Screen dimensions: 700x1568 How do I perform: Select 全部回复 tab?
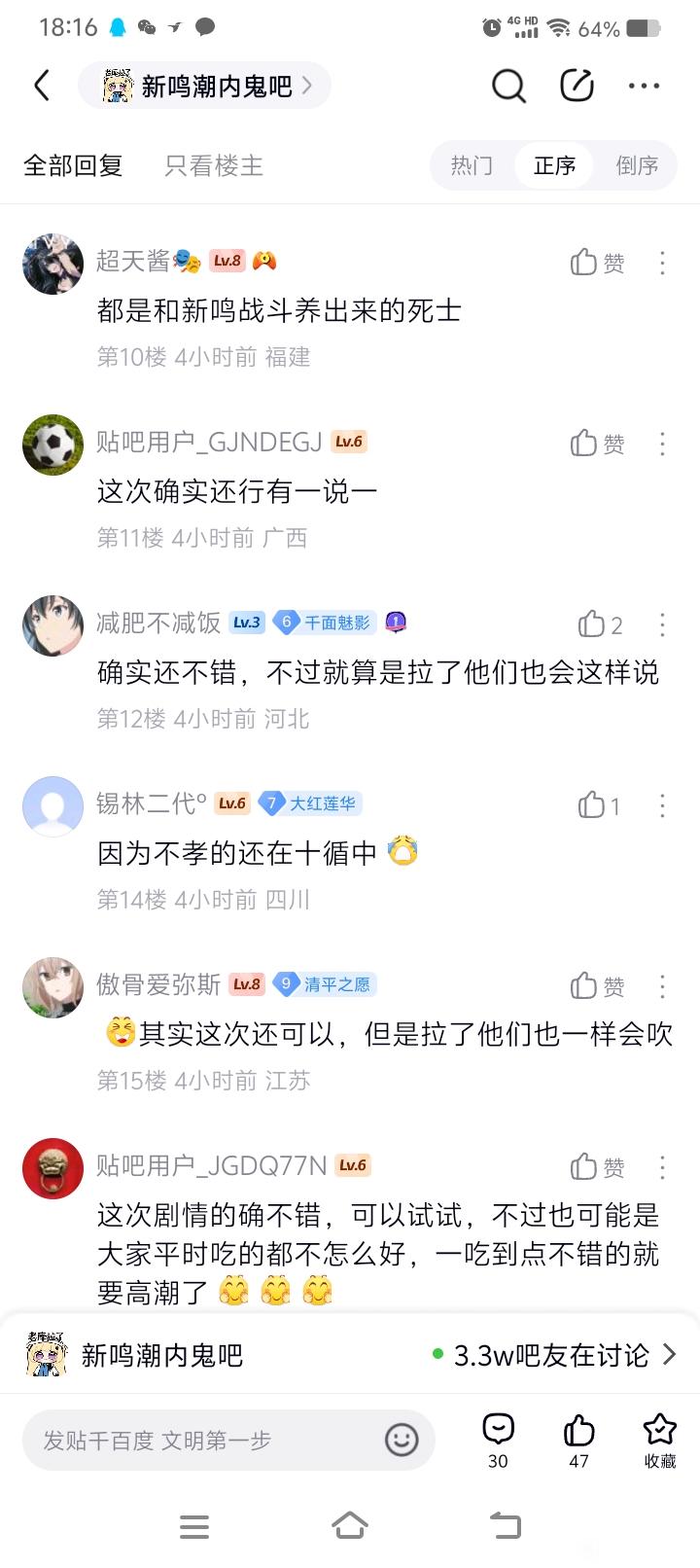(74, 165)
